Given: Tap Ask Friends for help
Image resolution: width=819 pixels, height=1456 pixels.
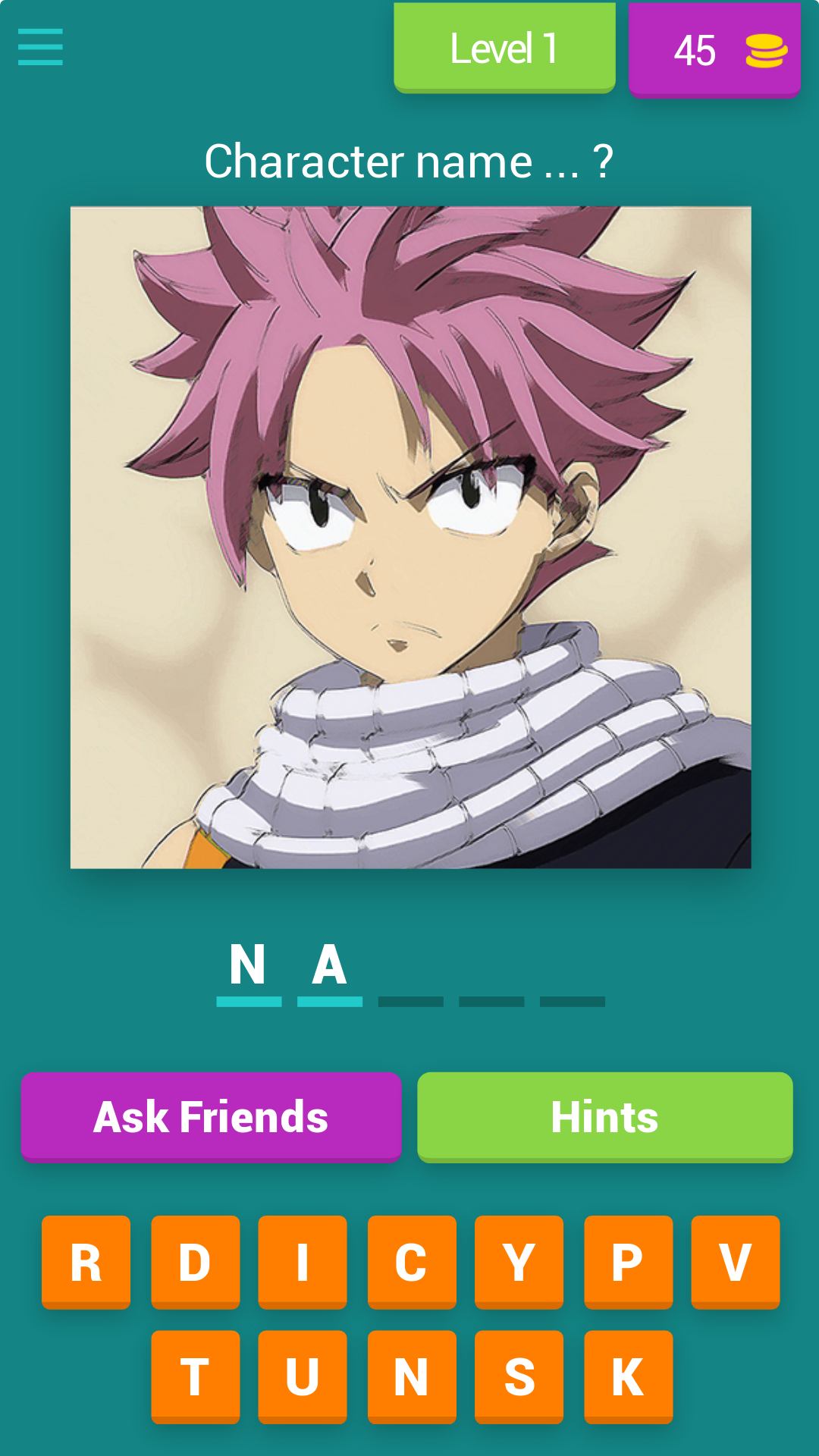Looking at the screenshot, I should [x=211, y=1116].
